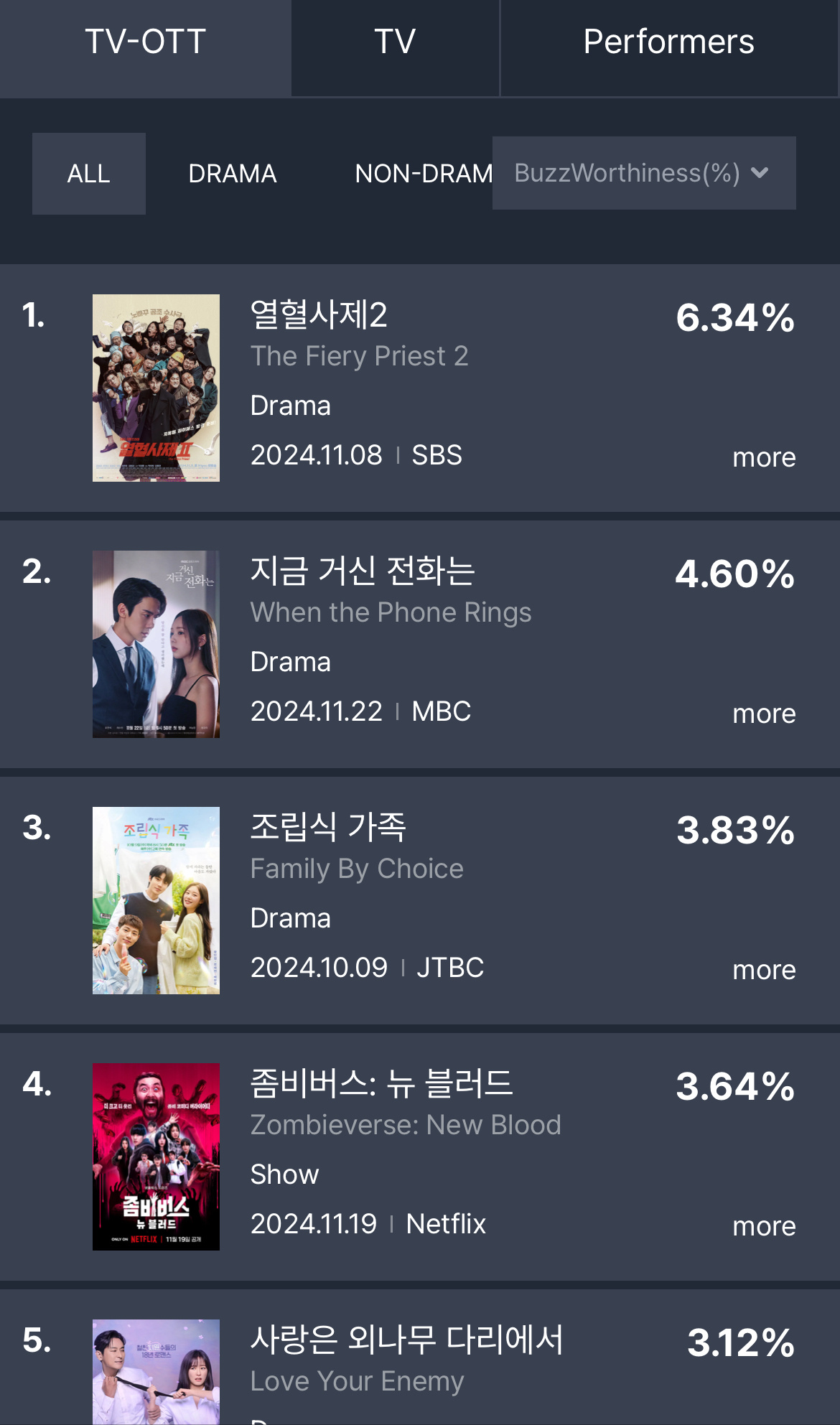
Task: Open When the Phone Rings poster
Action: (156, 644)
